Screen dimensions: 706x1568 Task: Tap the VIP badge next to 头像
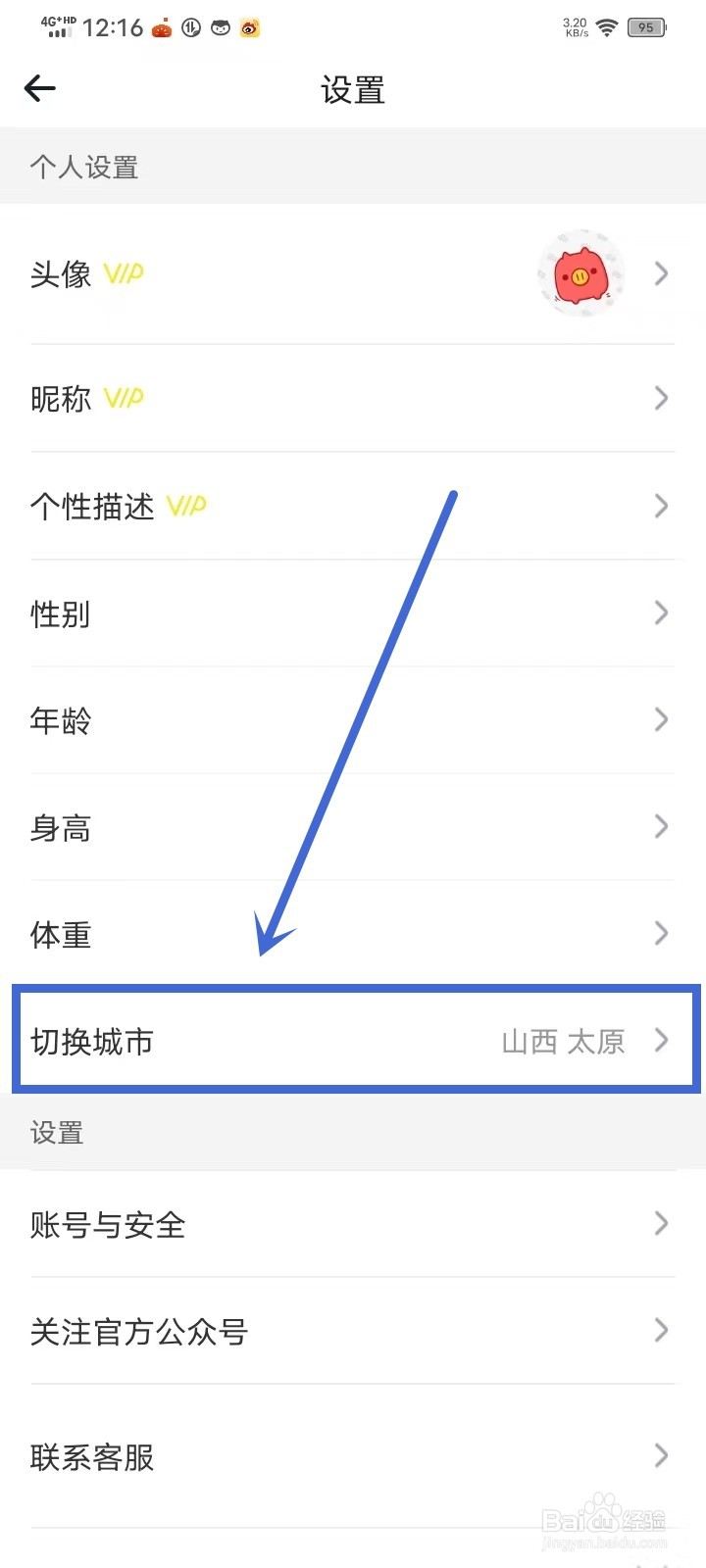[125, 273]
